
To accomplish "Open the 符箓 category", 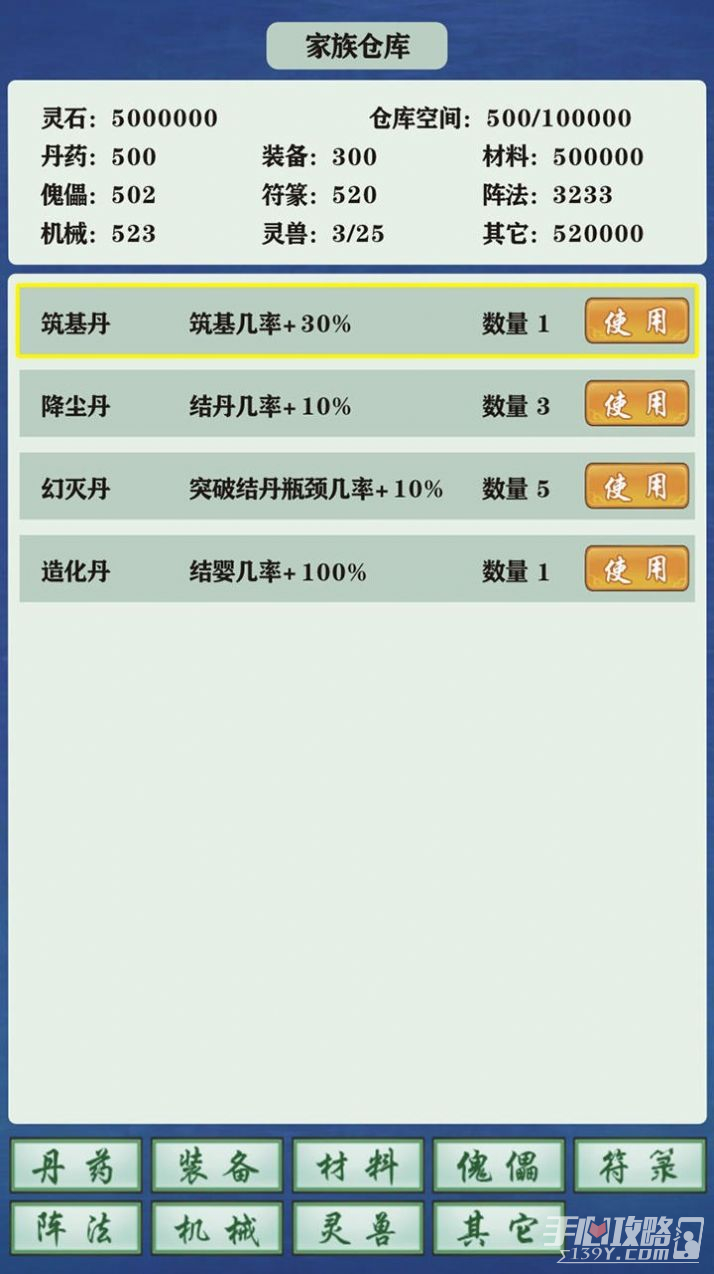I will 640,1166.
